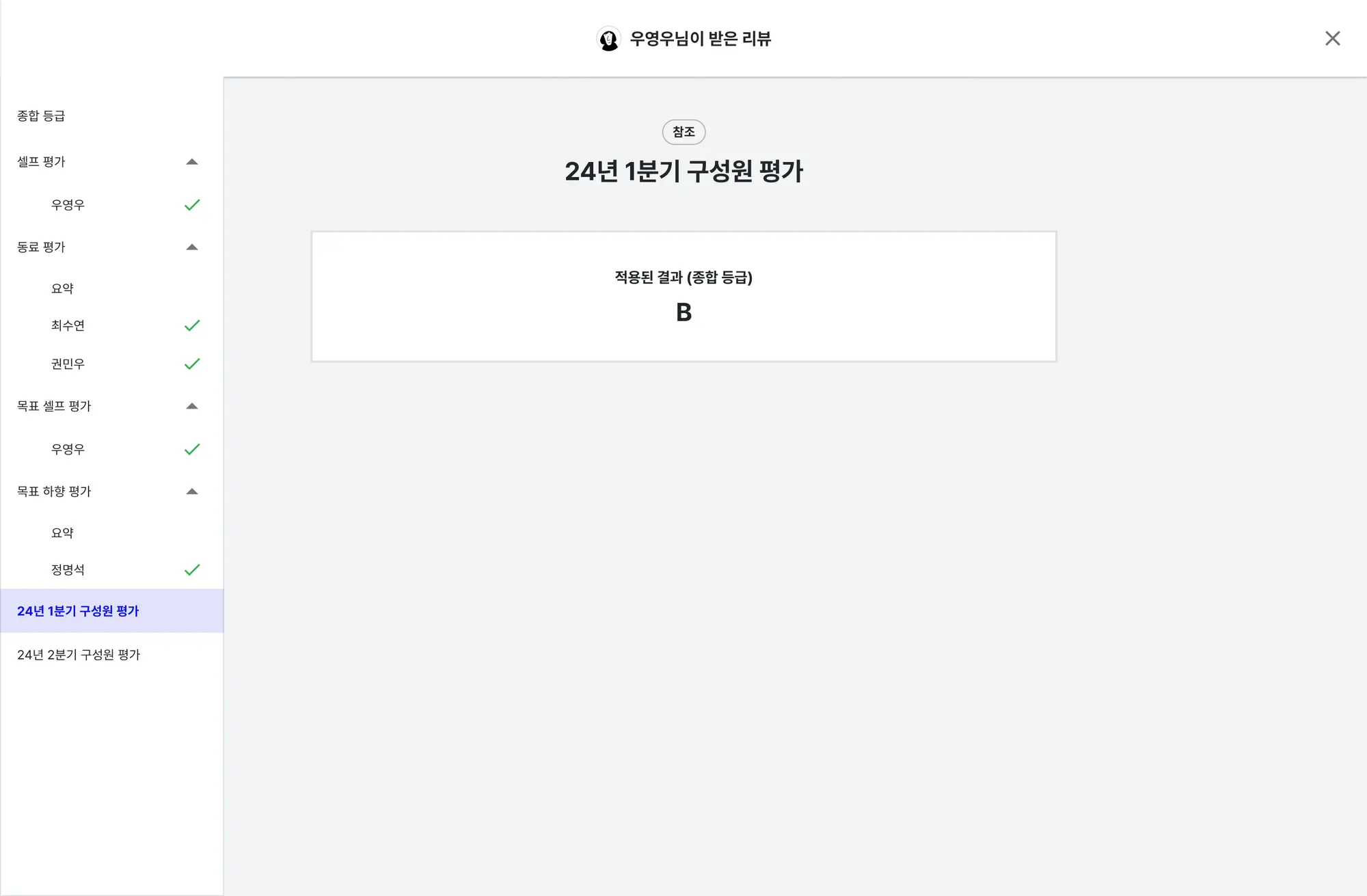
Task: View 정명석's downward goal review
Action: pyautogui.click(x=68, y=569)
